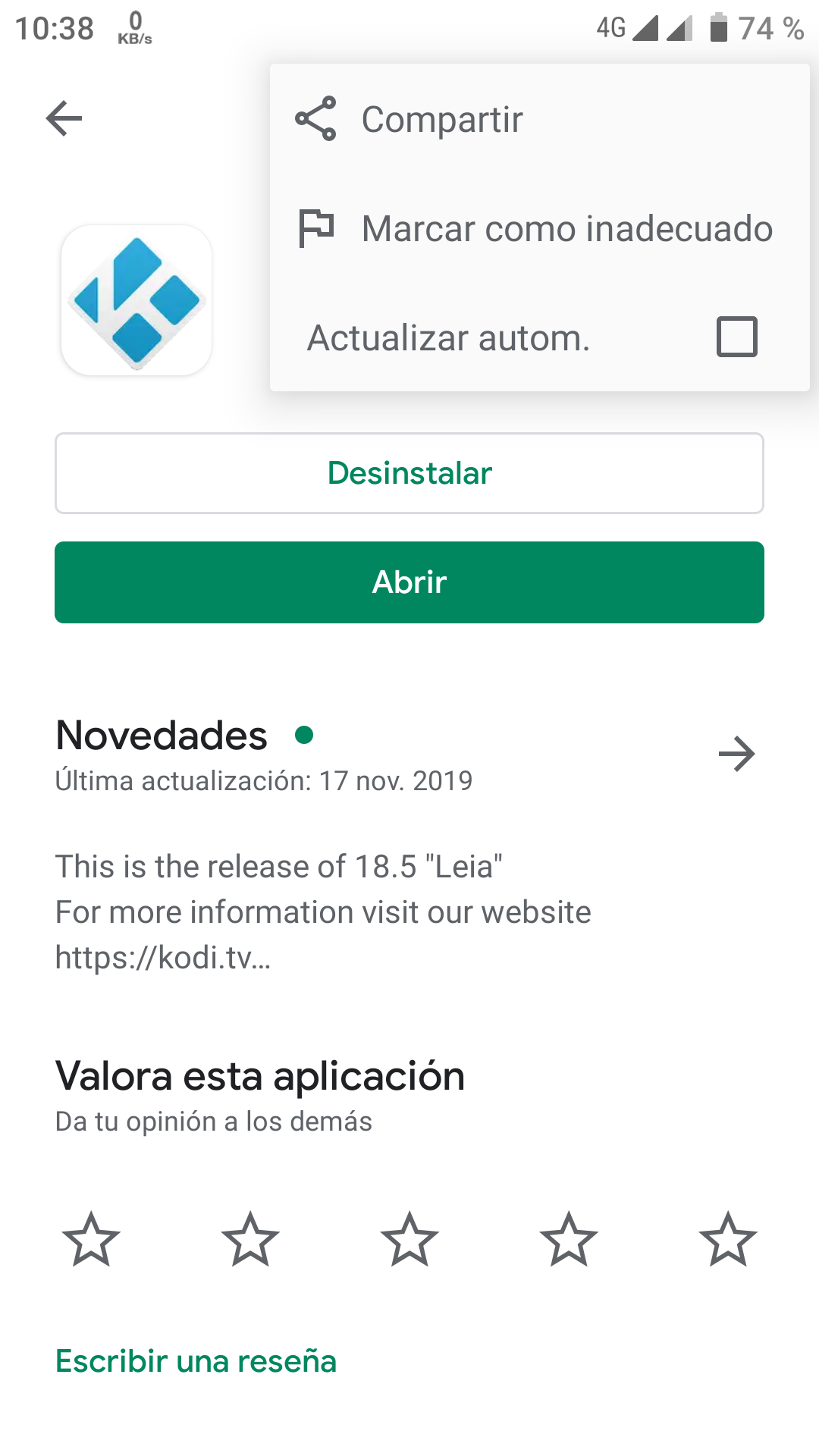
Task: Go back with the arrow icon
Action: [64, 119]
